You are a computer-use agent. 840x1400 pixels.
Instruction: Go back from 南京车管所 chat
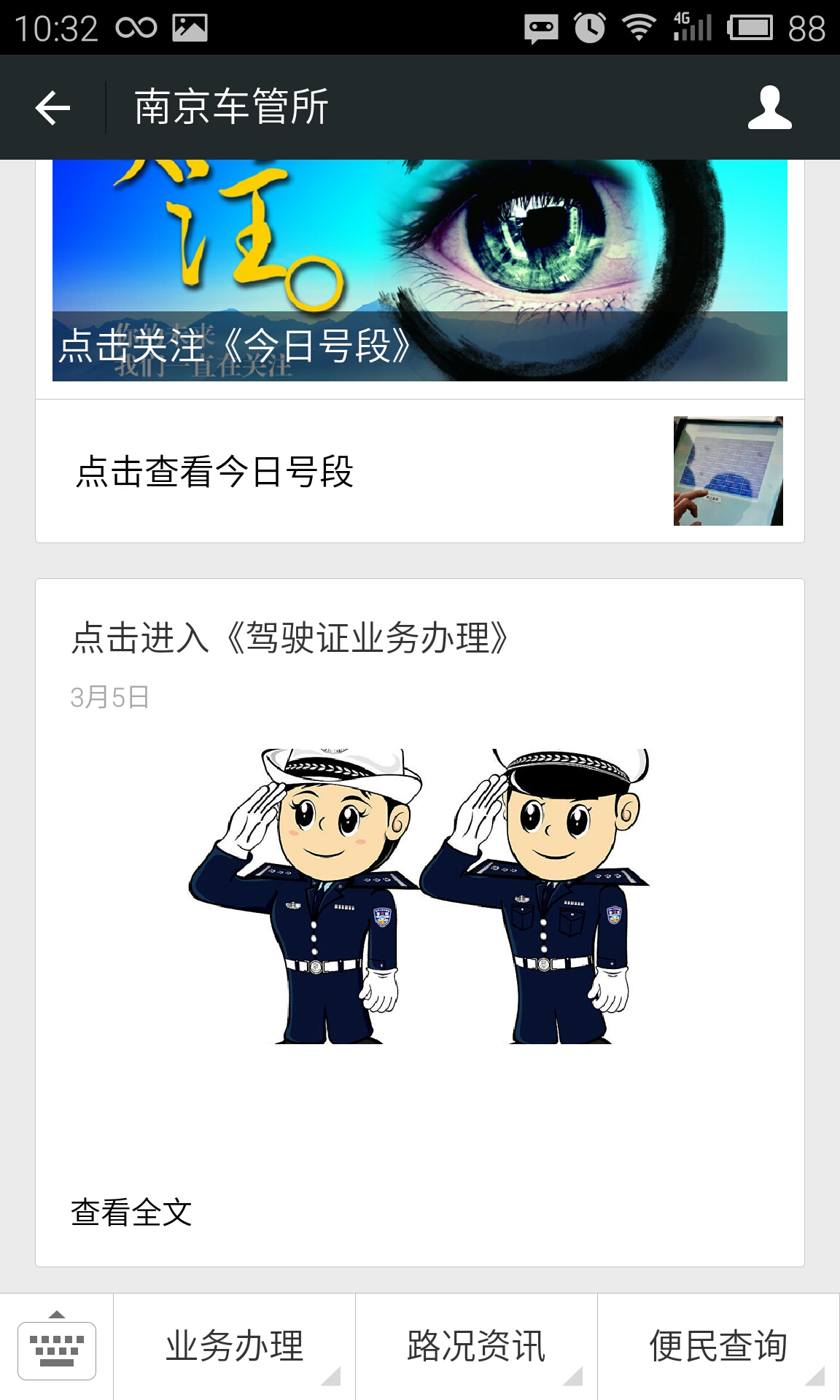52,108
